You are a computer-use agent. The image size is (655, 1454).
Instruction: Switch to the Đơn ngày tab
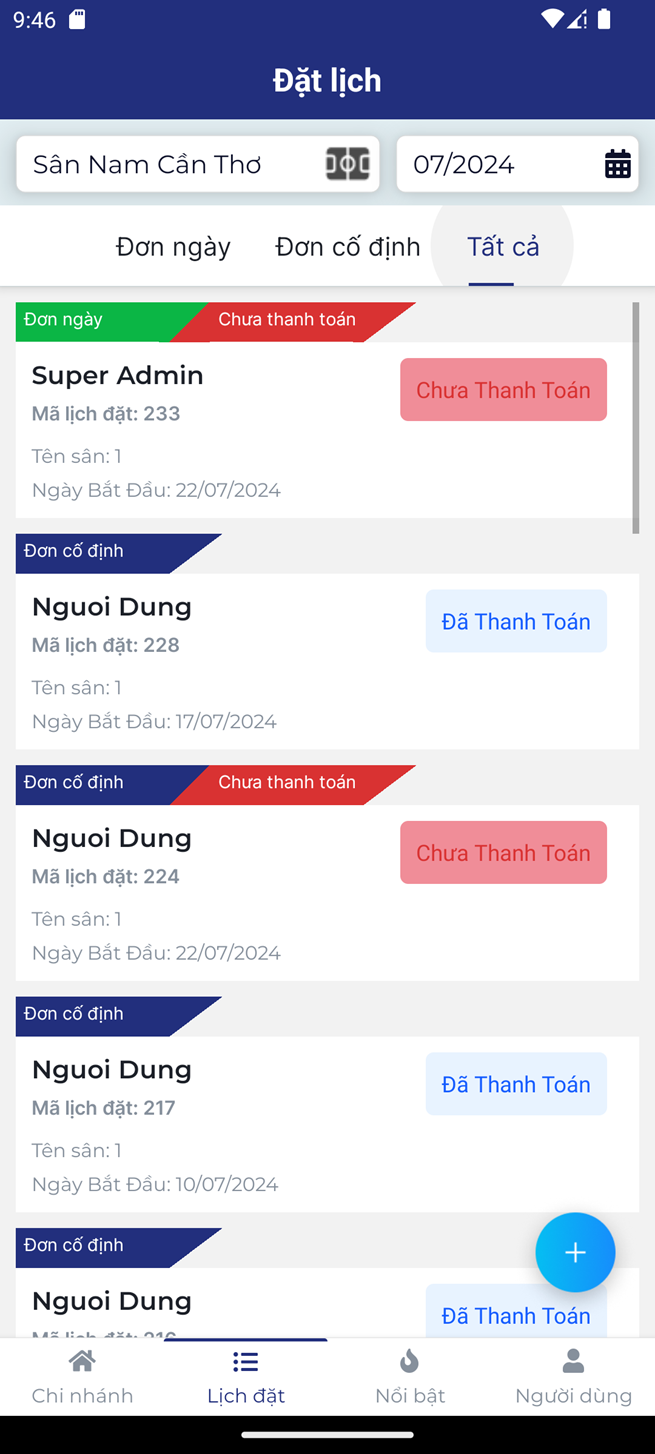(173, 247)
